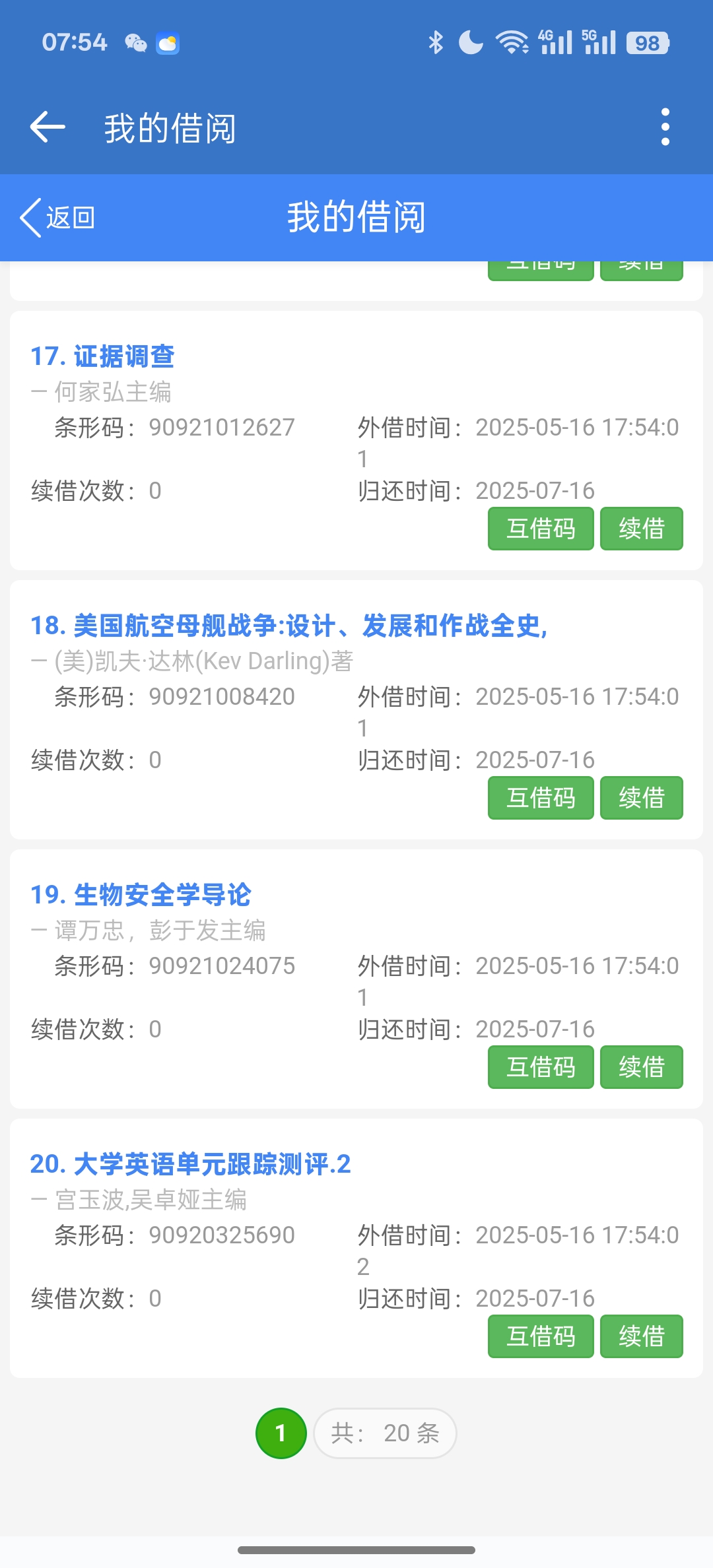Screen dimensions: 713x1568
Task: Tap the back arrow in the app bar
Action: click(48, 127)
